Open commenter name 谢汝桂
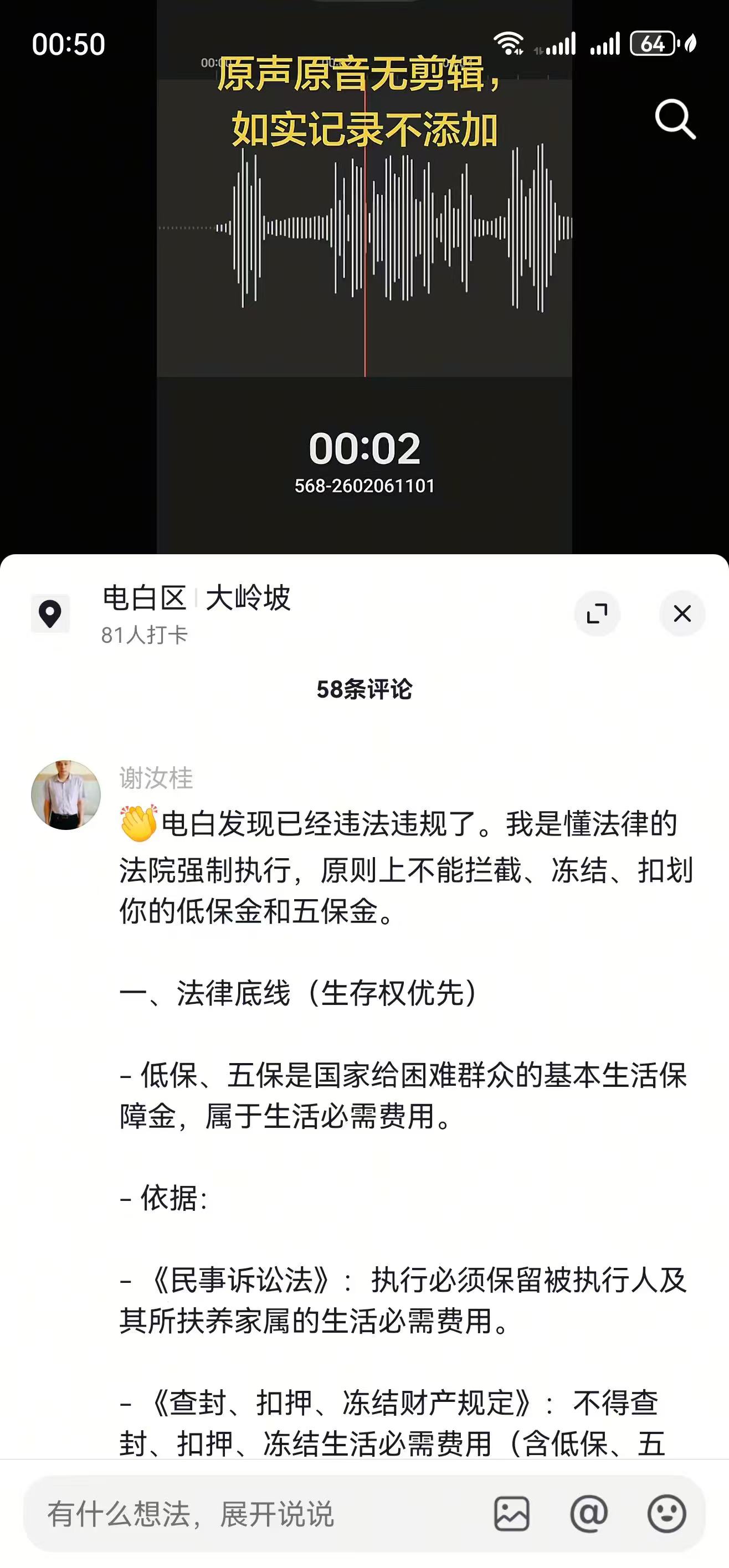The height and width of the screenshot is (1568, 729). click(x=156, y=778)
